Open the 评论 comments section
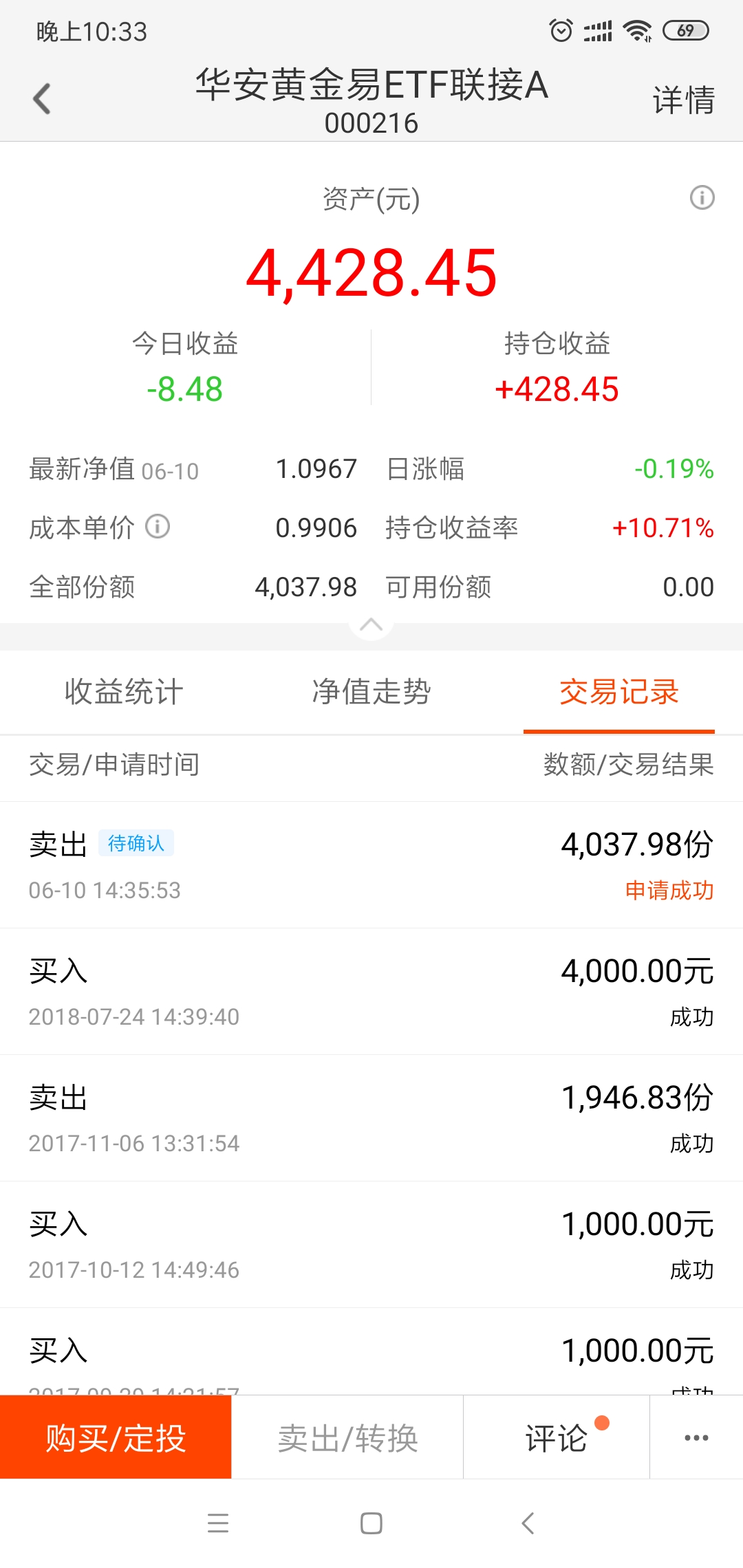Image resolution: width=743 pixels, height=1568 pixels. pos(557,1437)
